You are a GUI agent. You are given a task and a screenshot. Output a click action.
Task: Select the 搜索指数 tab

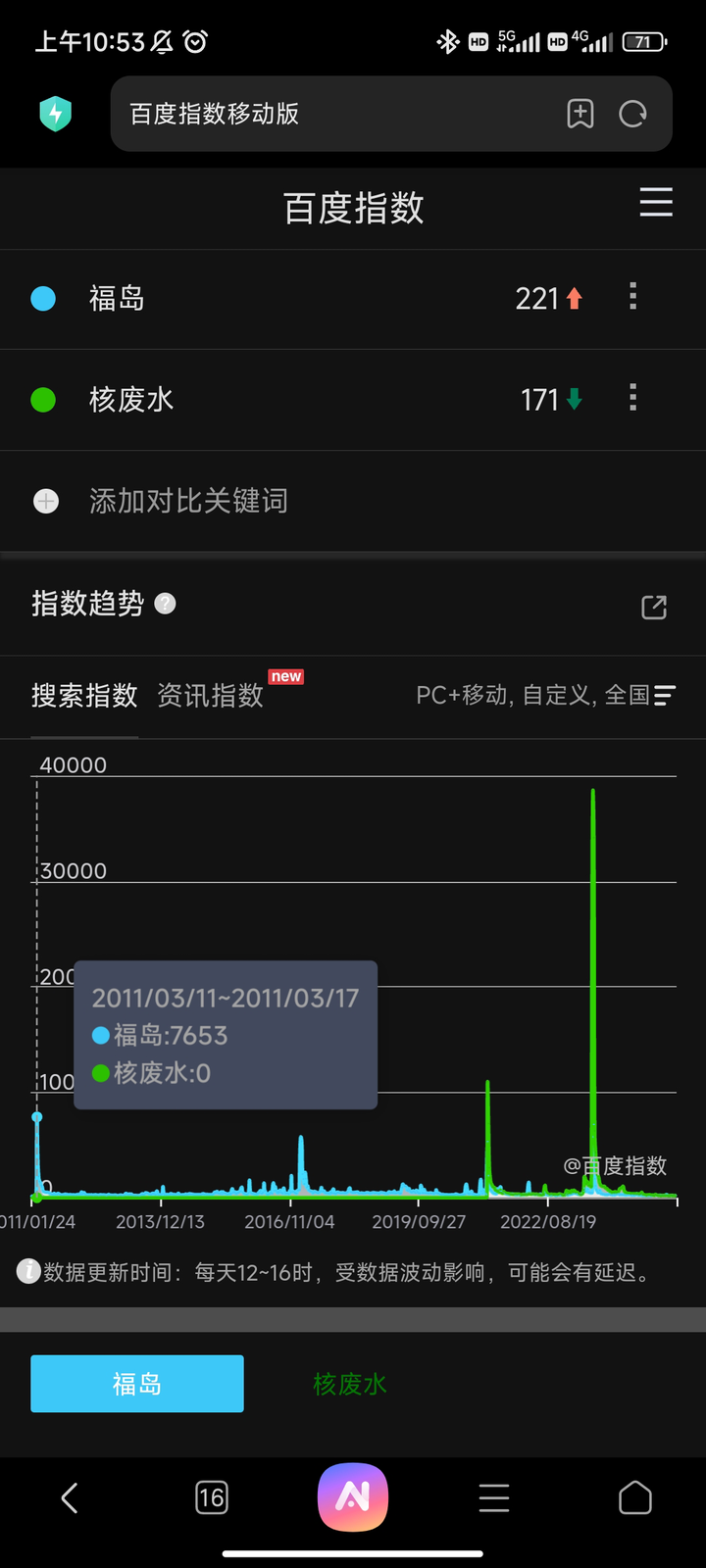click(84, 695)
